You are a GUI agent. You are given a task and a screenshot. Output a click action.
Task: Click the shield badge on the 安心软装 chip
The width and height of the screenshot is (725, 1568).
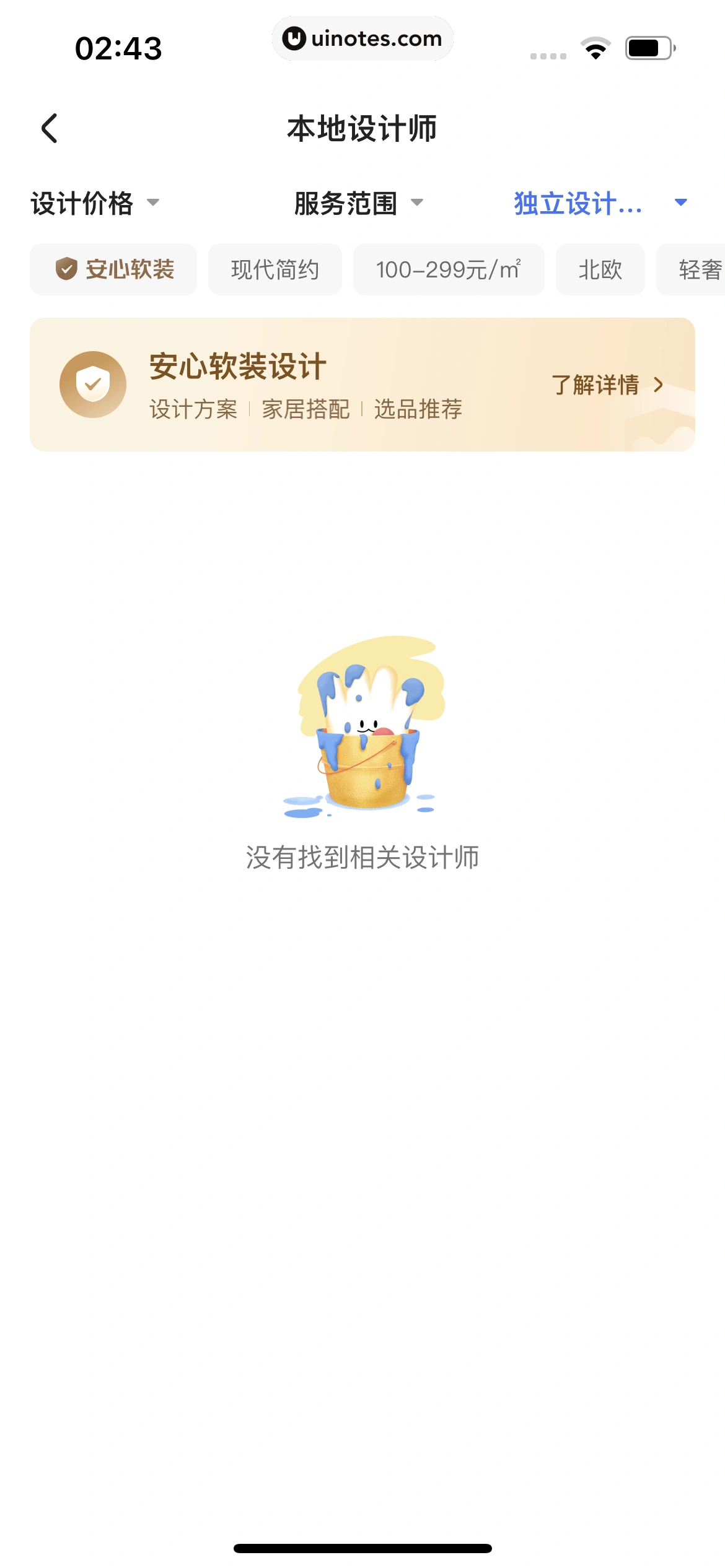click(66, 269)
